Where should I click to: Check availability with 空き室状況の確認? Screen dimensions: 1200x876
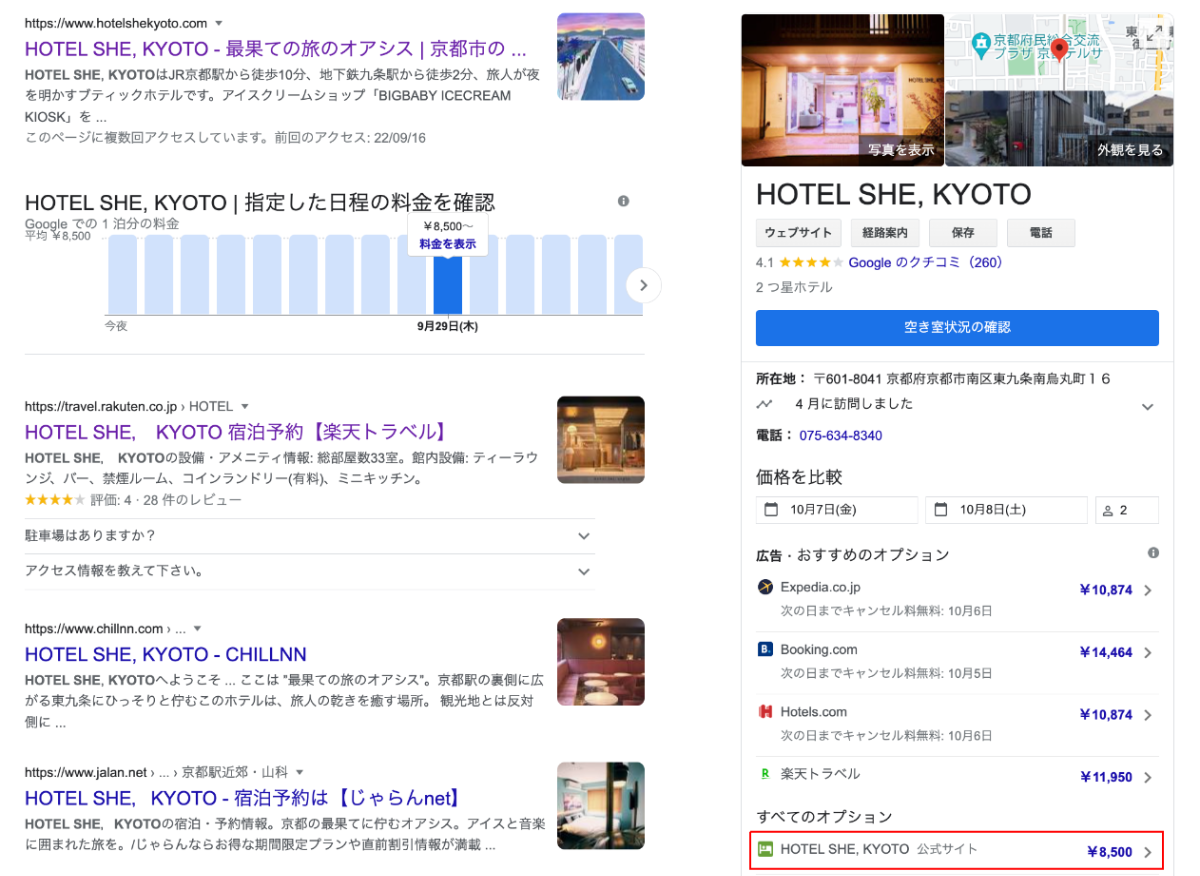point(957,328)
